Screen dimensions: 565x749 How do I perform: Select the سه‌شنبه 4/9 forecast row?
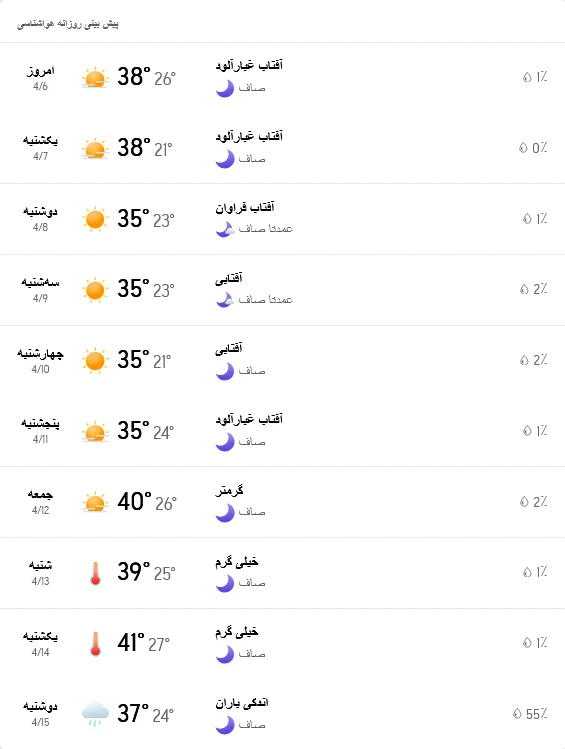pos(282,289)
